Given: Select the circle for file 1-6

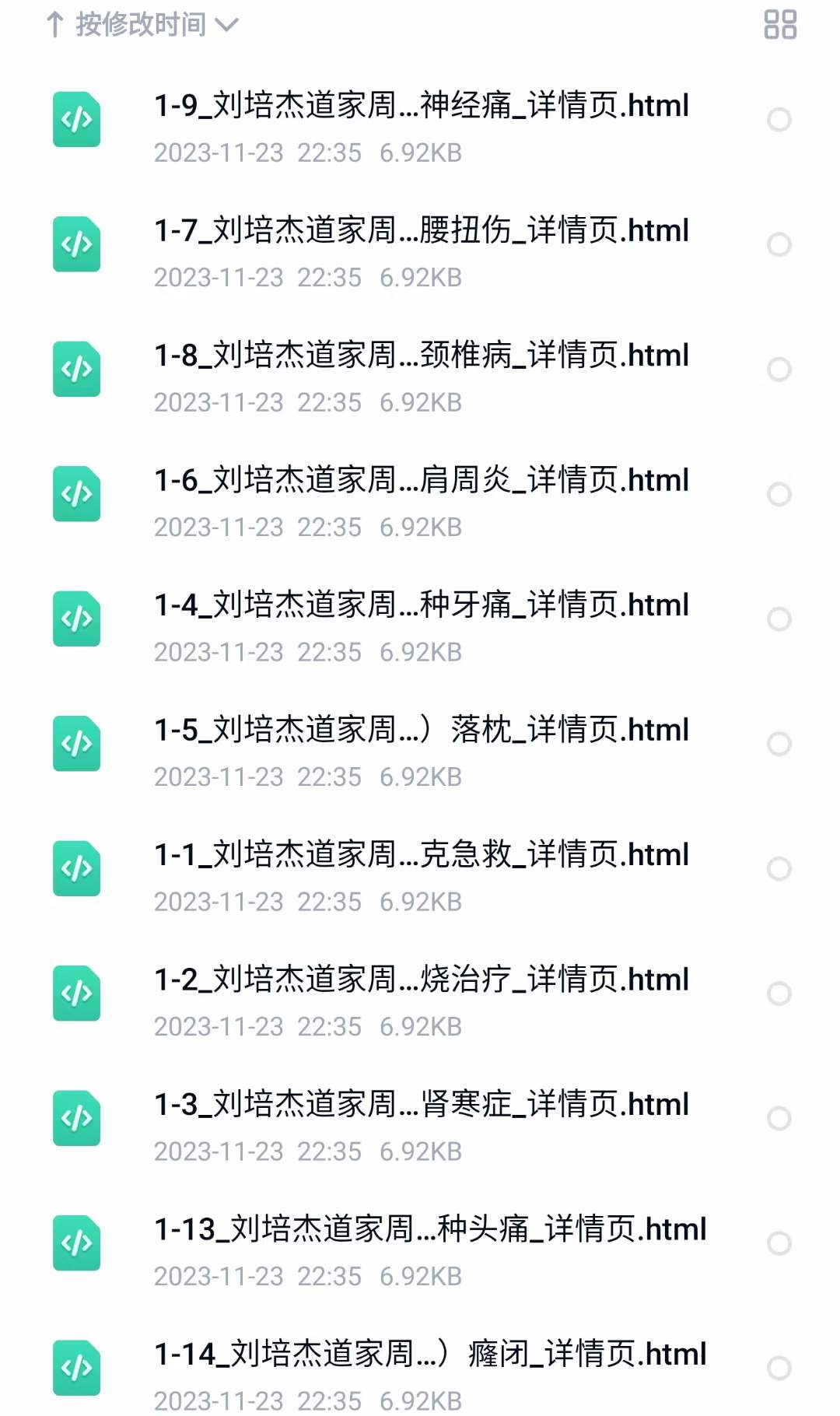Looking at the screenshot, I should (x=779, y=494).
